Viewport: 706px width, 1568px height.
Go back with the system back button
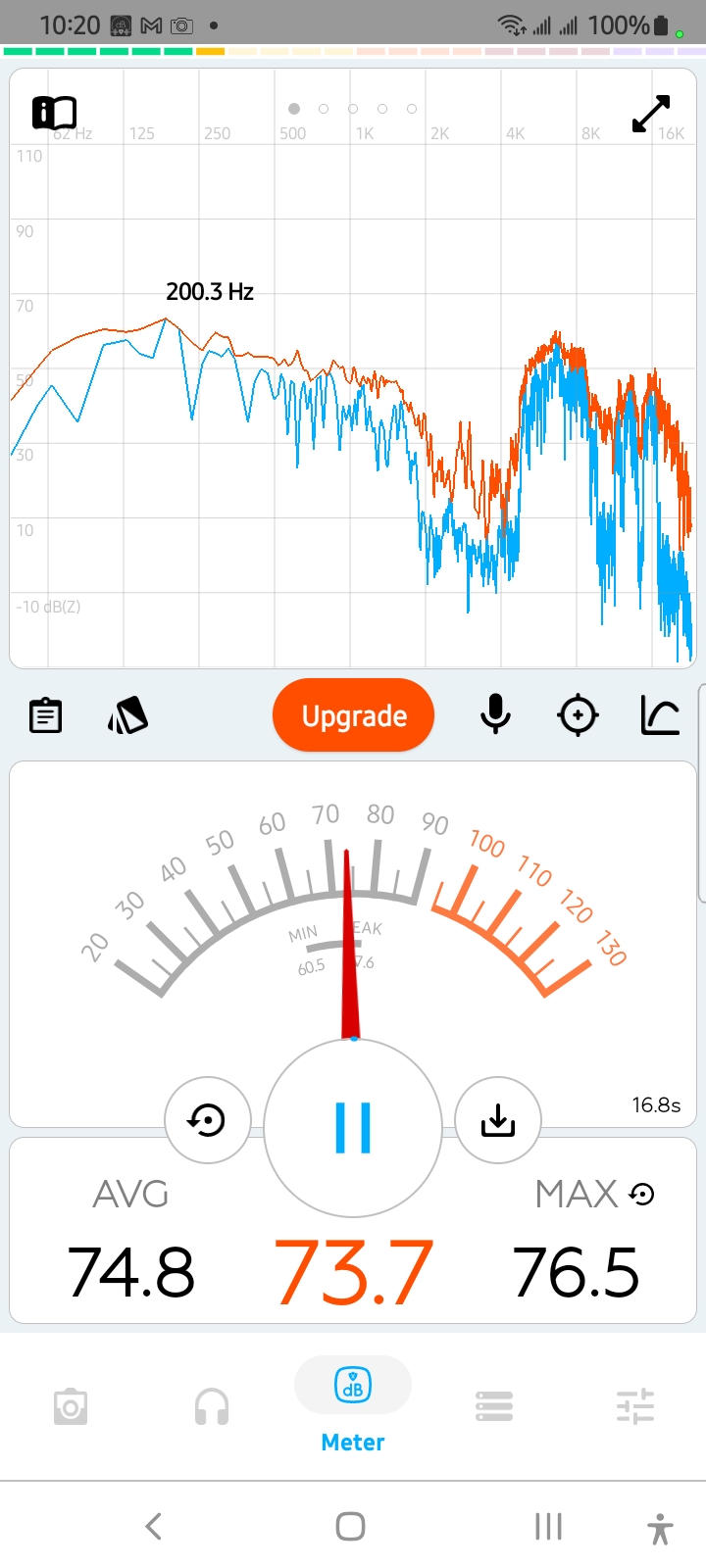click(153, 1526)
